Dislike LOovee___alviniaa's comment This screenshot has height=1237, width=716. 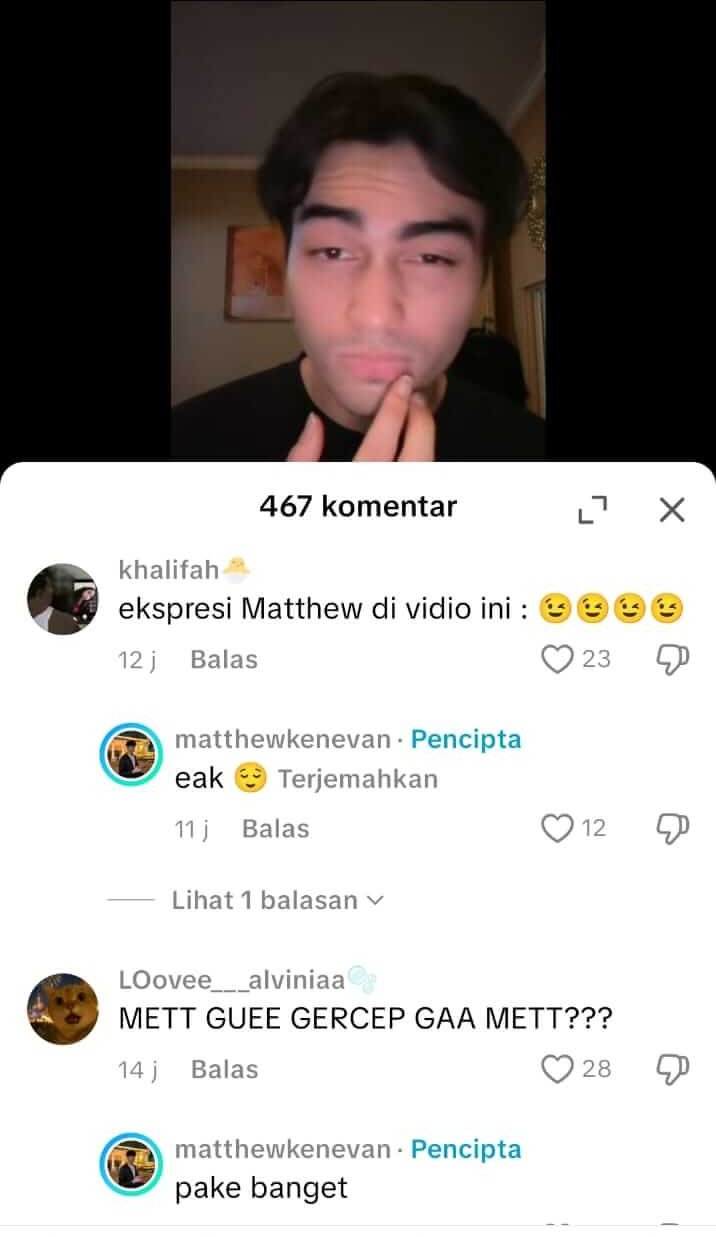pyautogui.click(x=673, y=1069)
